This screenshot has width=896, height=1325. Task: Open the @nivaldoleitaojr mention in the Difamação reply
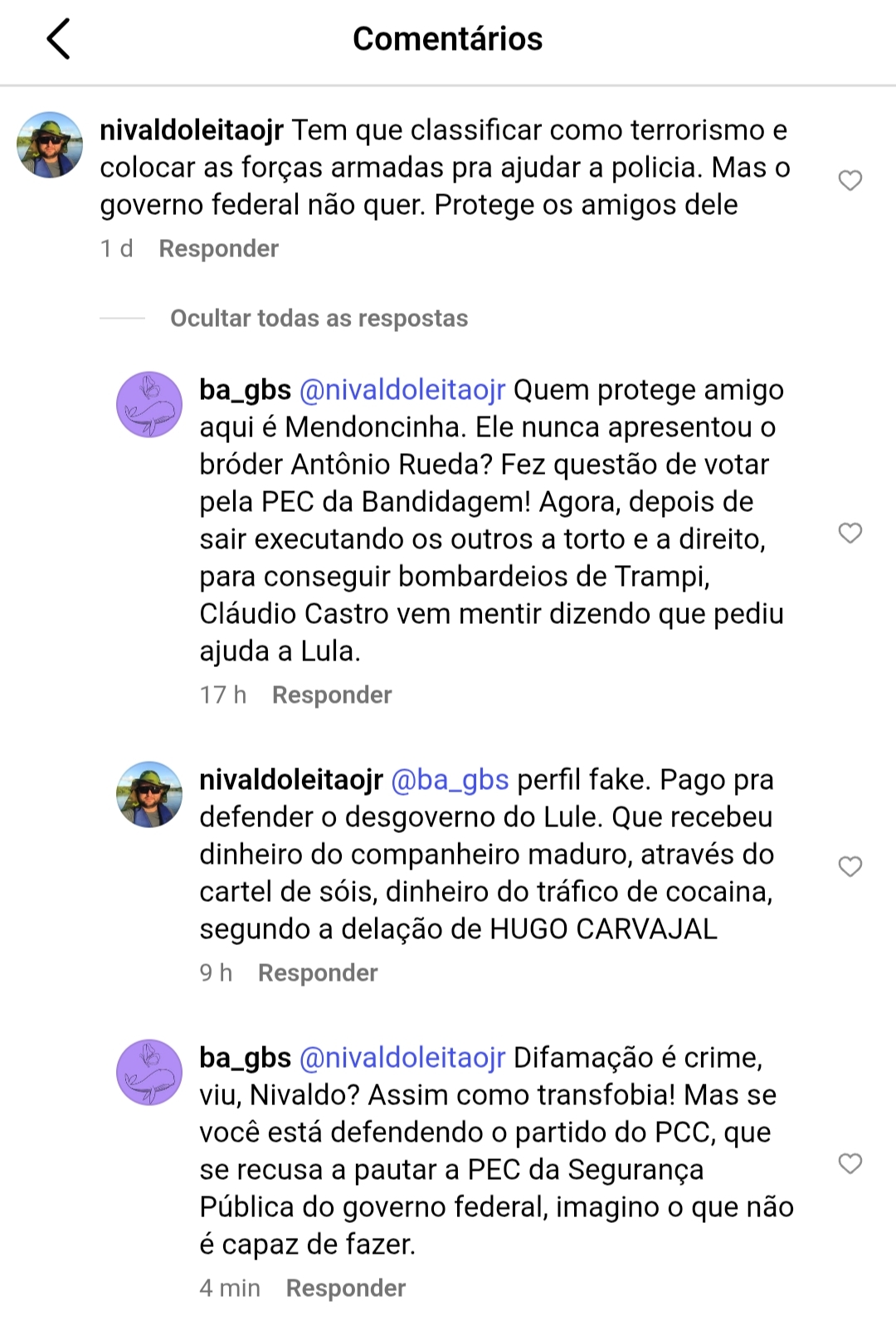402,1058
